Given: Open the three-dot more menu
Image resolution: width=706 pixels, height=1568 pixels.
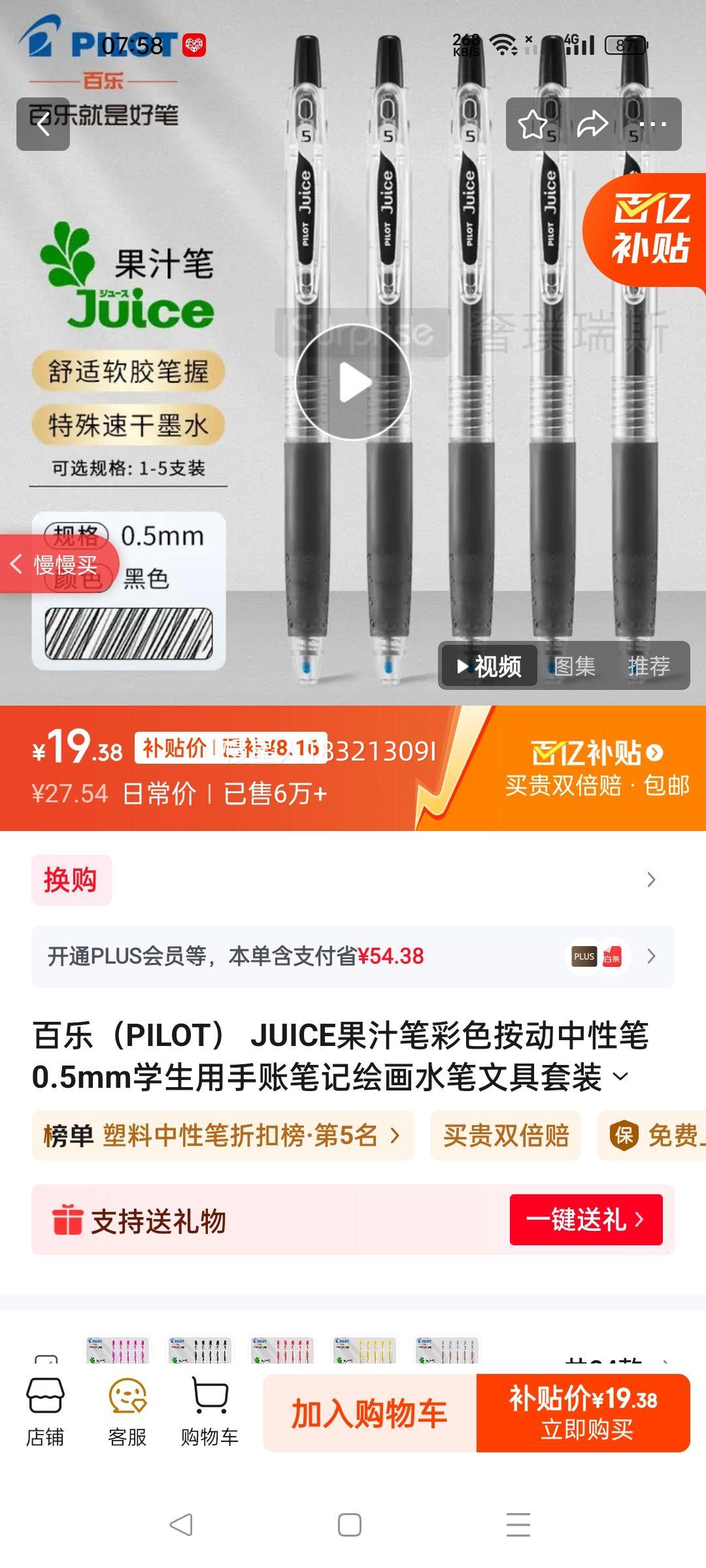Looking at the screenshot, I should pyautogui.click(x=652, y=124).
